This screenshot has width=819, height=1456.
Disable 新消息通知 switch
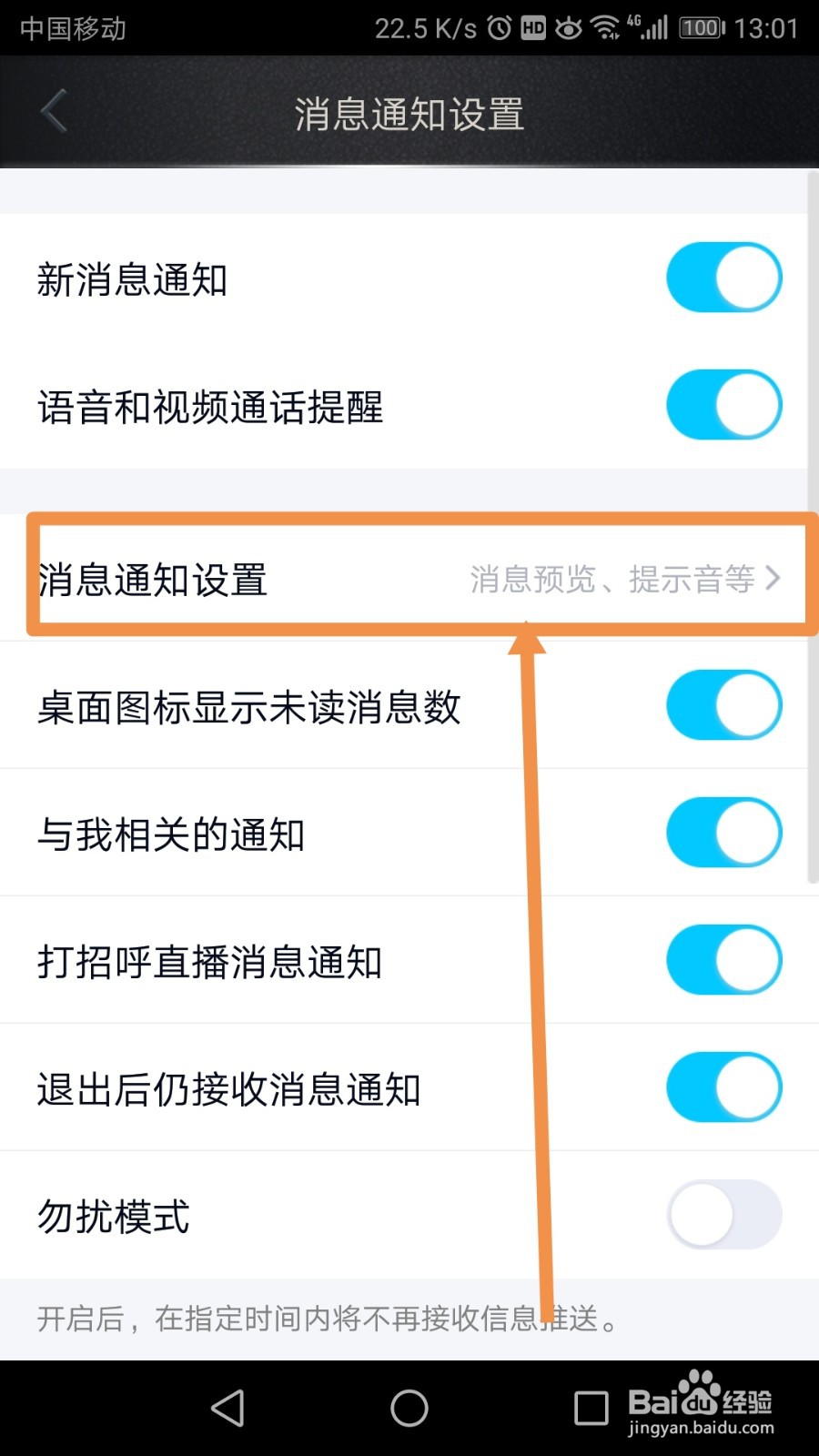[723, 277]
